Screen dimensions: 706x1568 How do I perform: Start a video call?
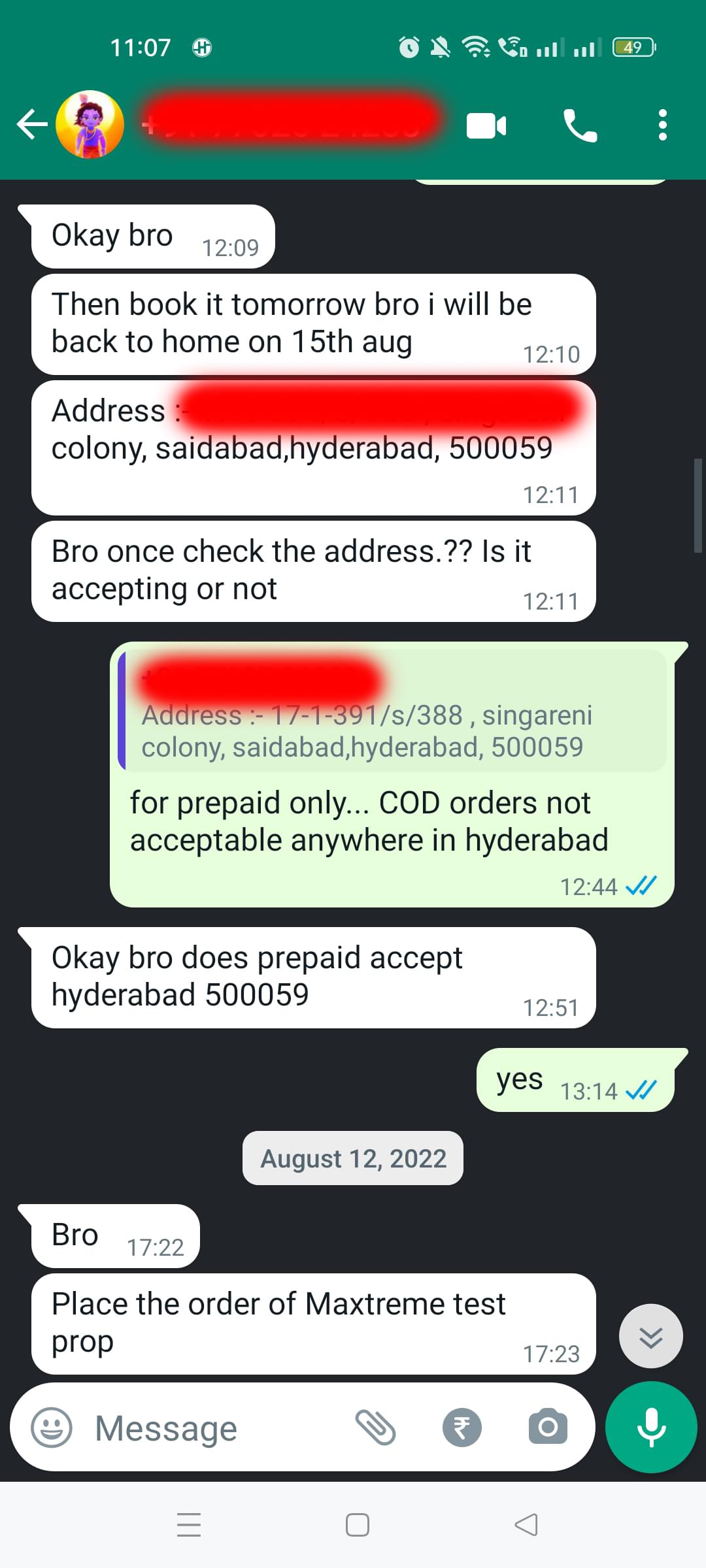[x=486, y=125]
